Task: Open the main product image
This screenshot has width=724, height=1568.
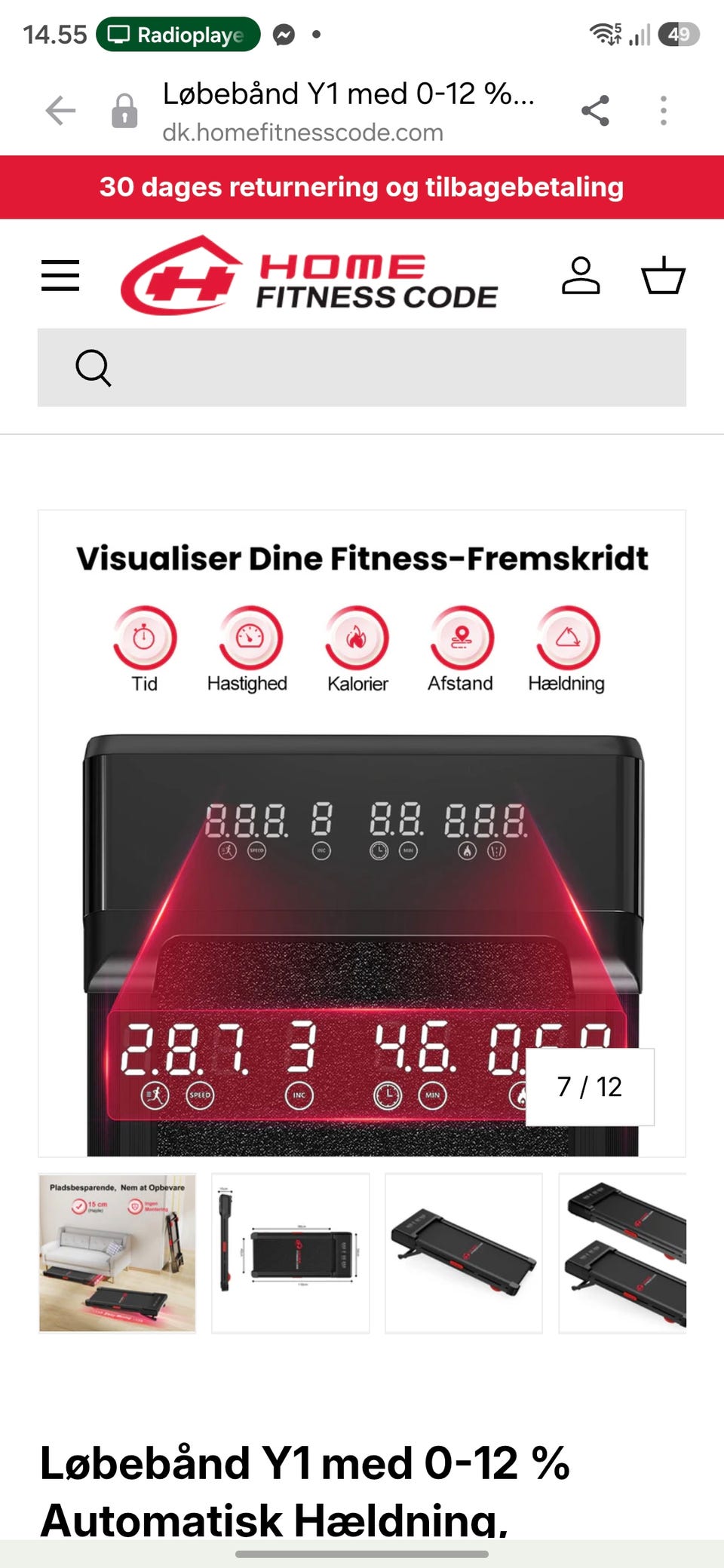Action: coord(362,833)
